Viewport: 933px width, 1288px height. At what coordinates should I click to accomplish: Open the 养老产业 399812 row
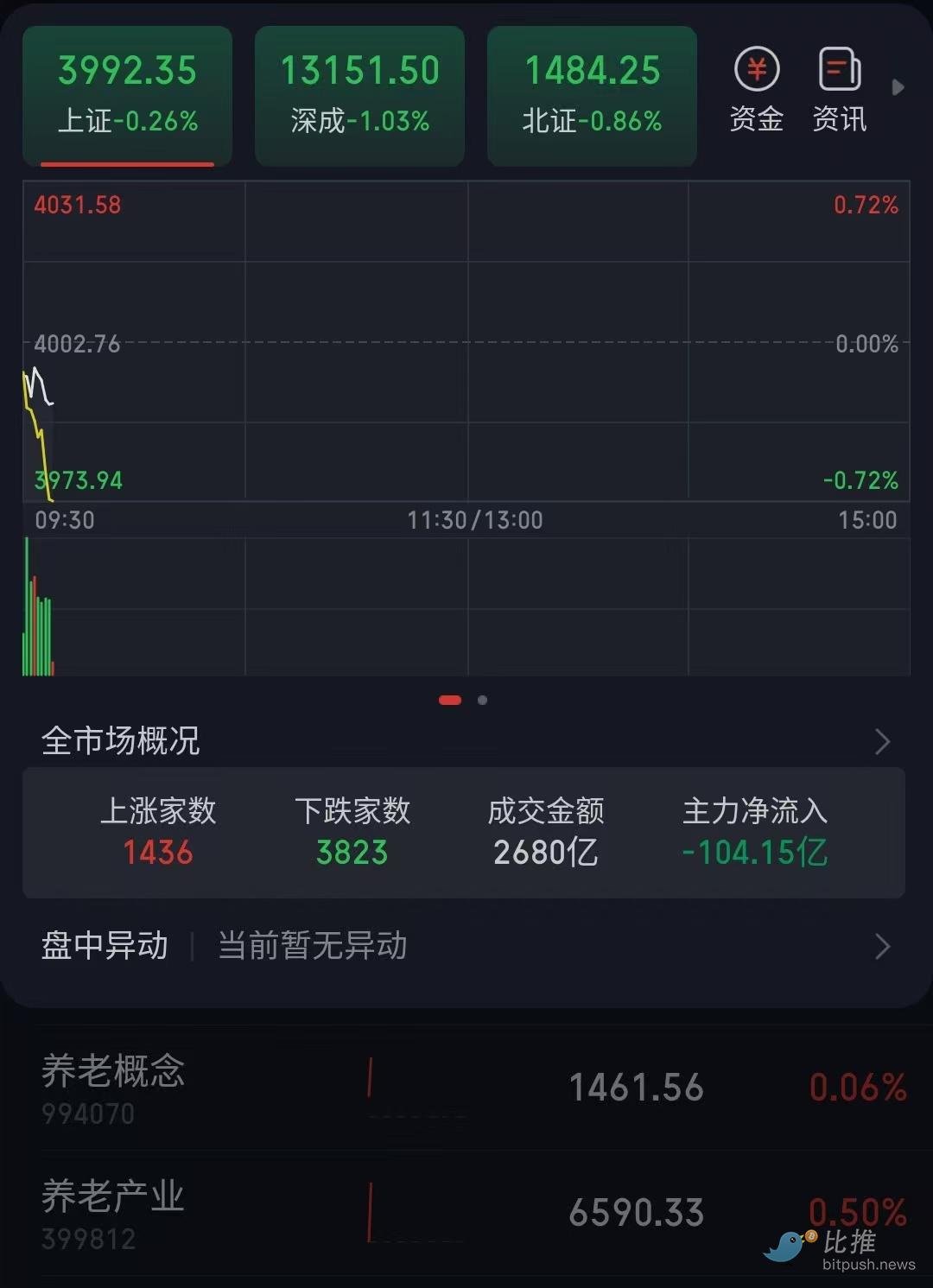click(x=466, y=1213)
